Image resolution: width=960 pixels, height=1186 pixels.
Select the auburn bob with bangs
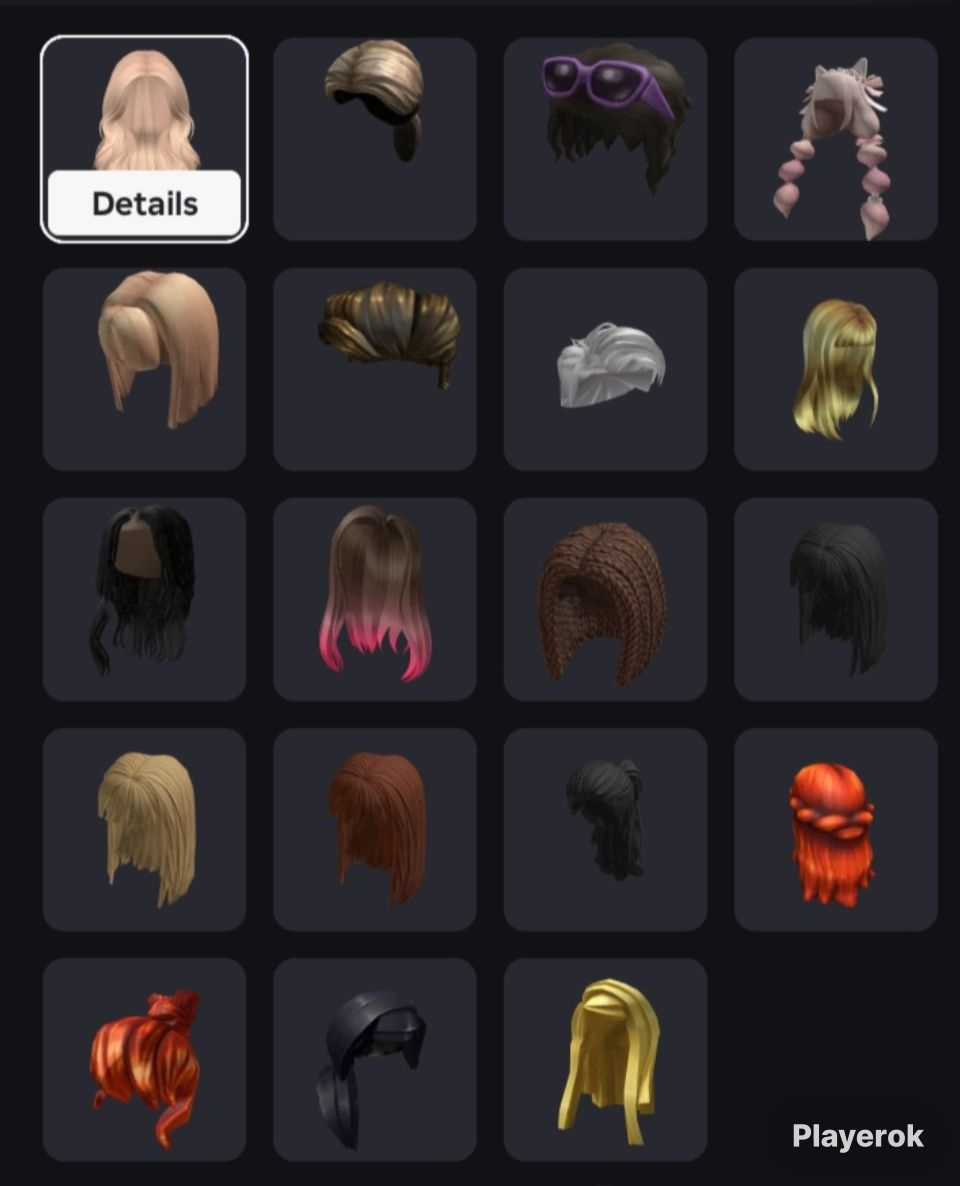click(x=374, y=830)
